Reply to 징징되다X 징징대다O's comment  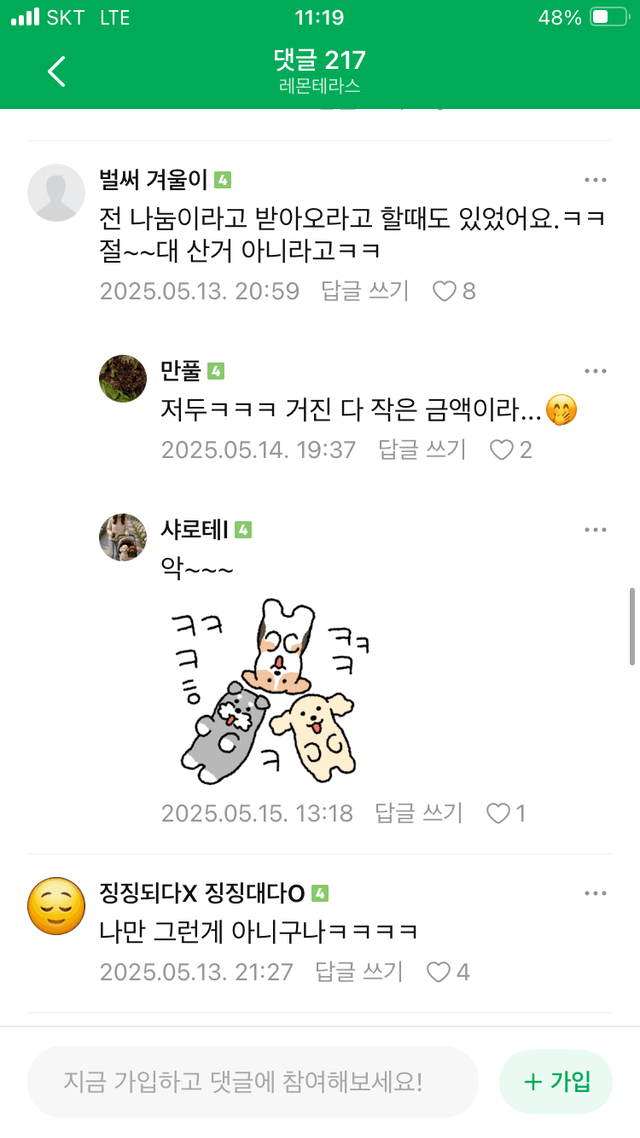coord(359,972)
